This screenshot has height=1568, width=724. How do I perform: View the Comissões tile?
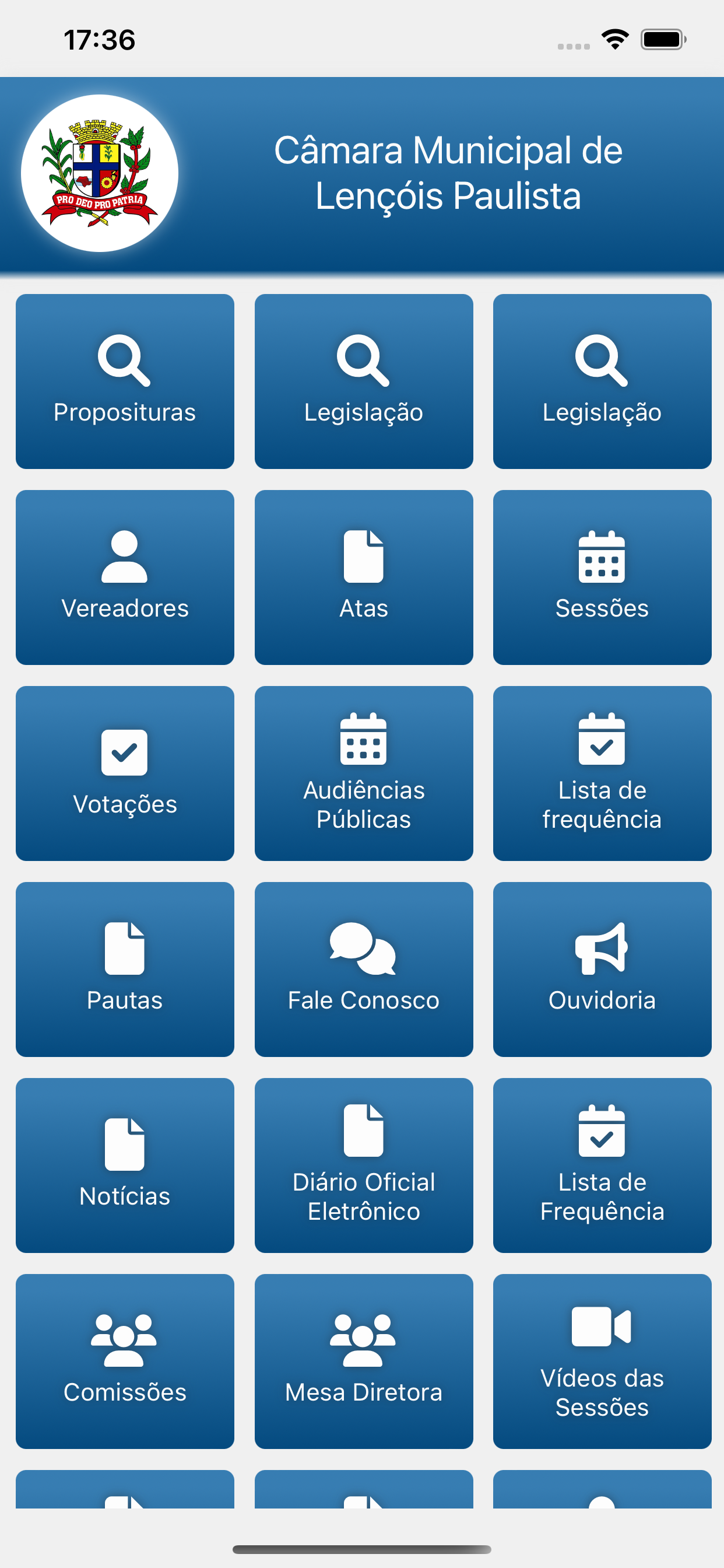125,1361
